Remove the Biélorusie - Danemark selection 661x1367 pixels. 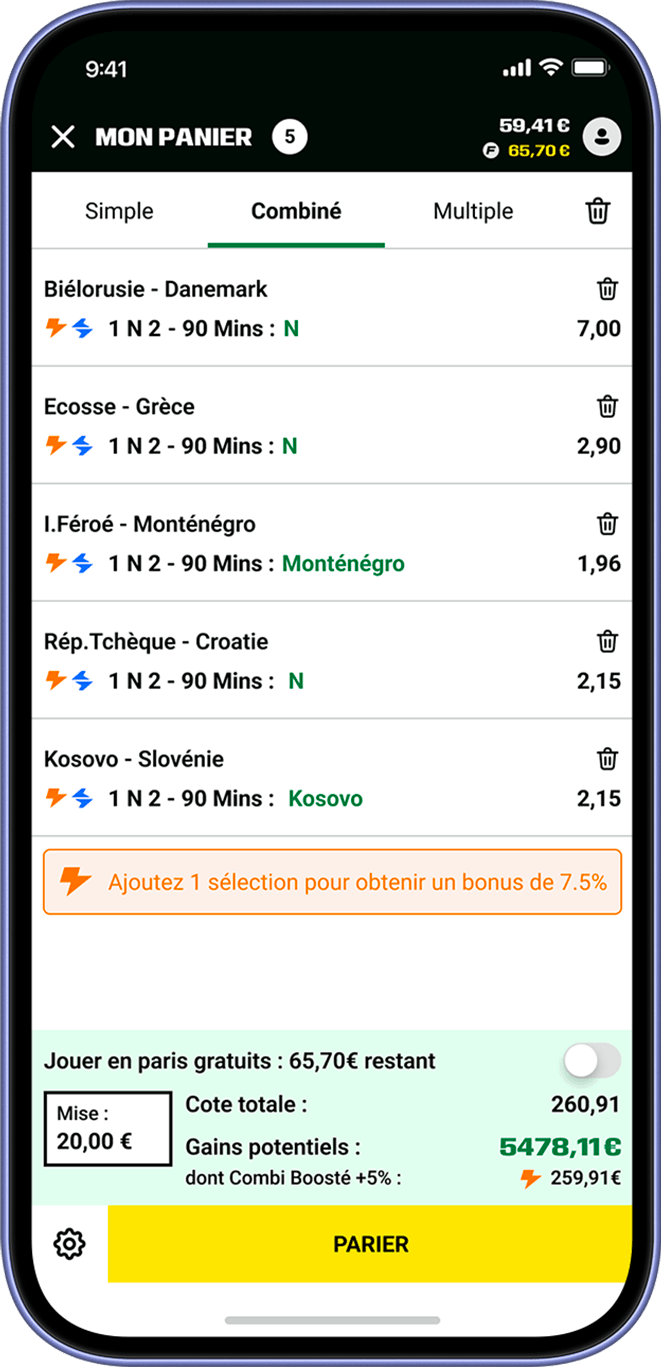(x=607, y=290)
